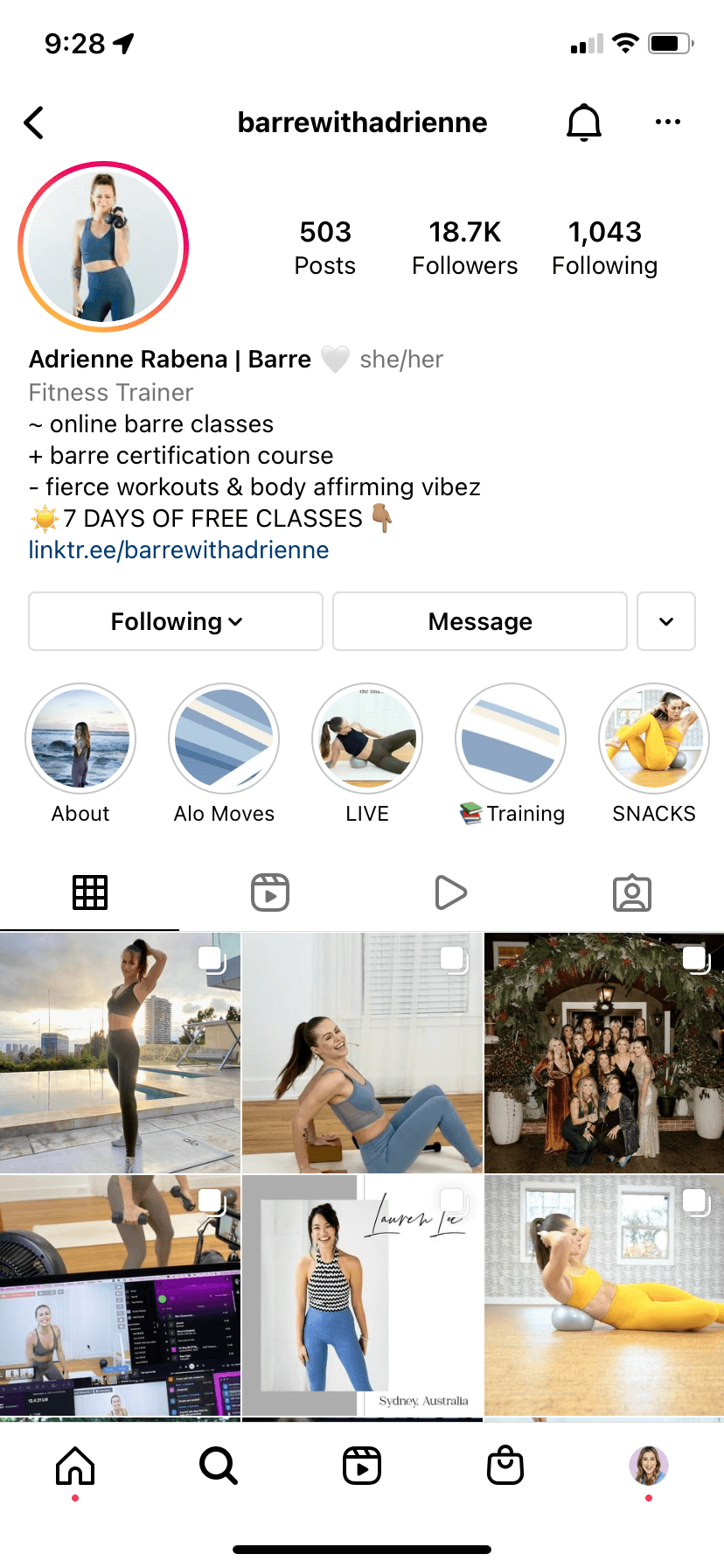Open the 18.7K Followers list
724x1568 pixels.
pos(464,248)
